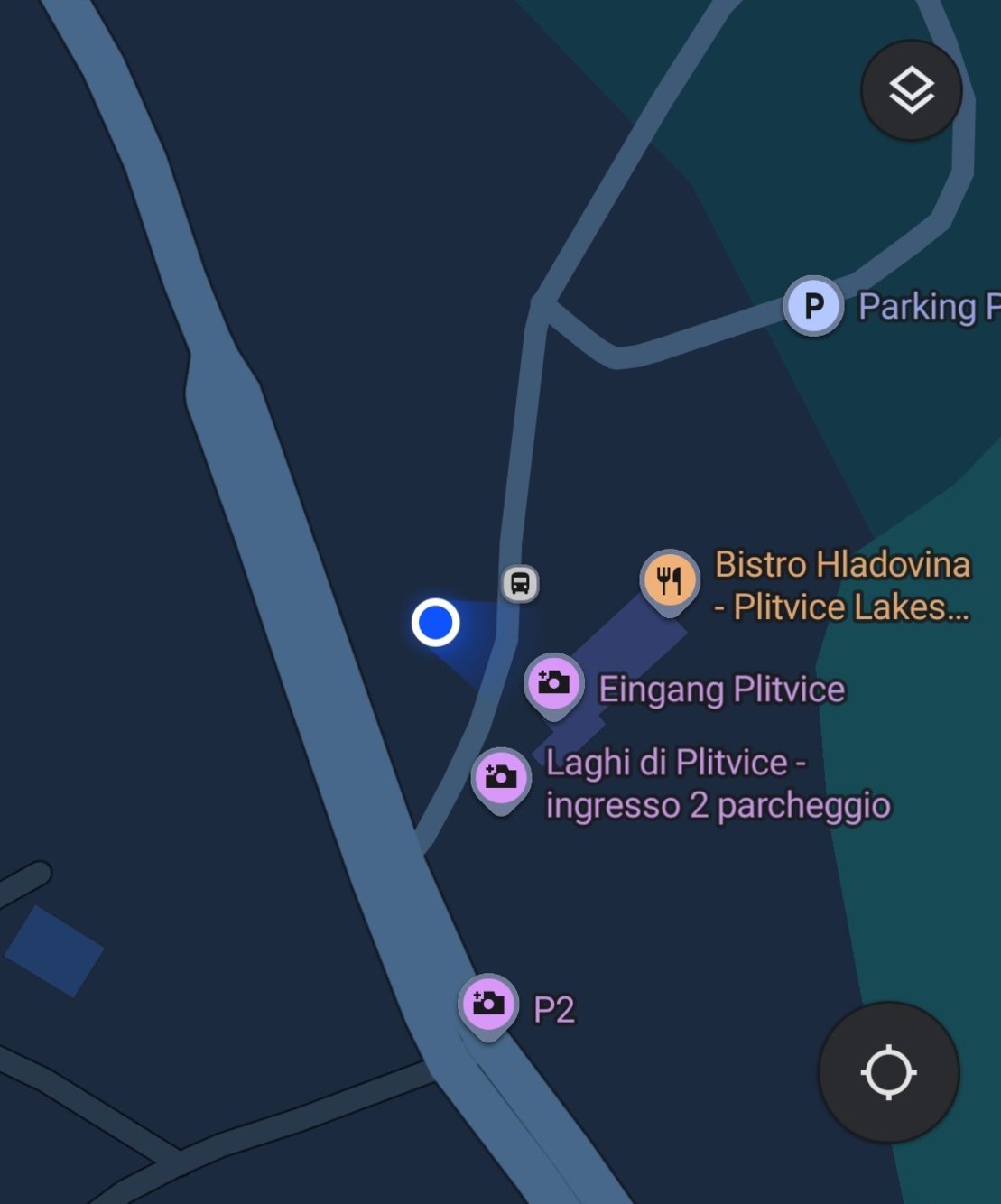Select the P2 place marker

[488, 1004]
